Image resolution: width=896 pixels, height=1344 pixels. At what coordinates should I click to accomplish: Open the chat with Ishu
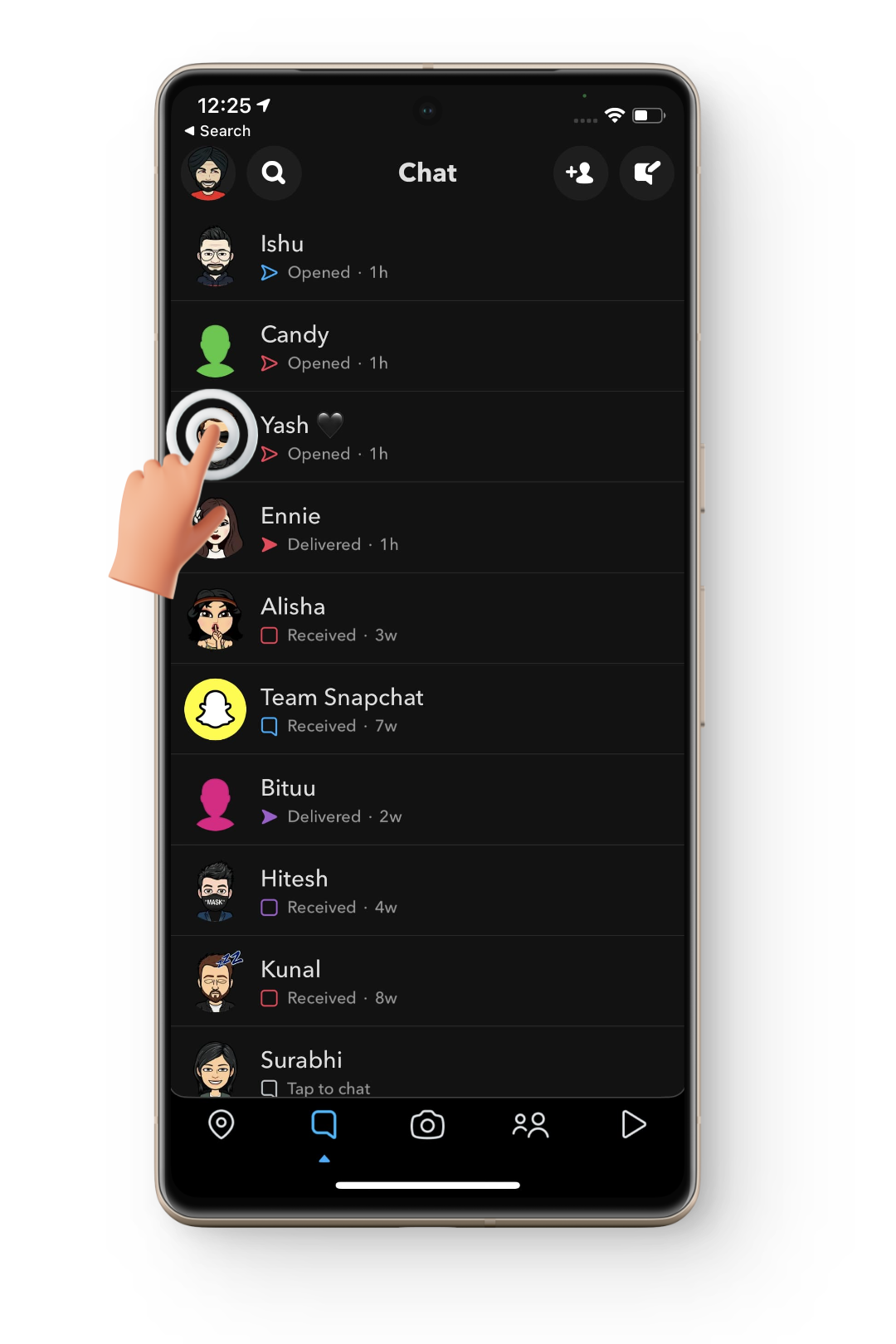coord(427,256)
